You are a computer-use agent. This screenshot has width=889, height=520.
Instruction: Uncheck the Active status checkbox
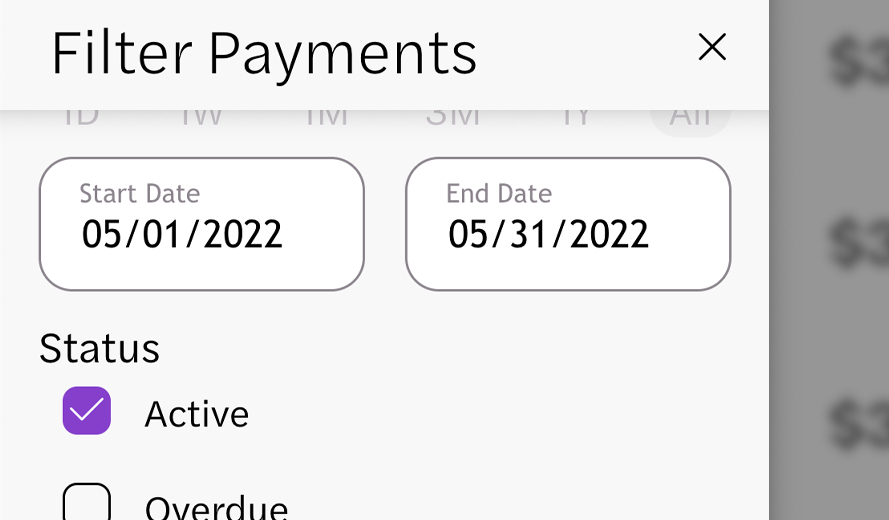87,411
